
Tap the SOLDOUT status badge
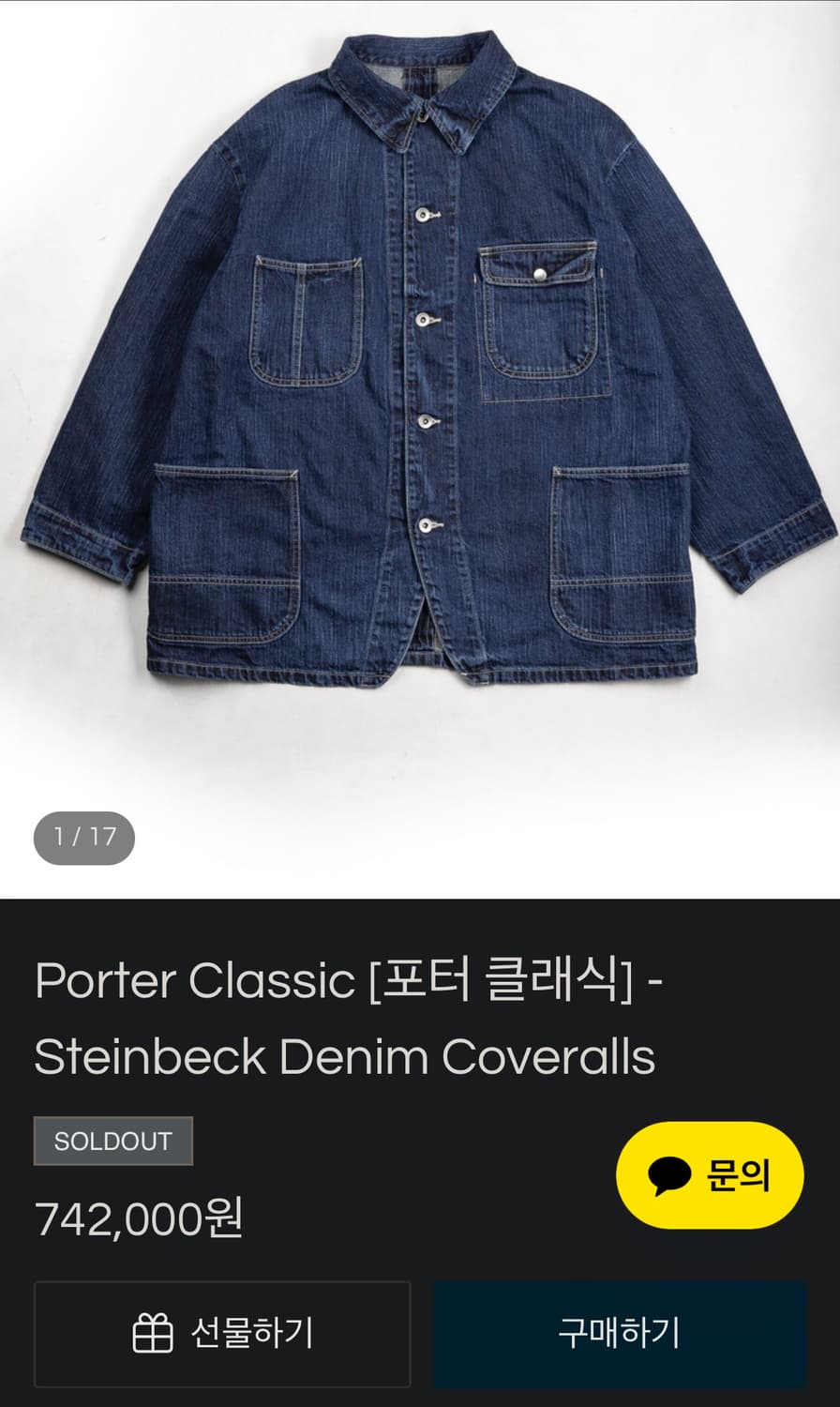[112, 1141]
